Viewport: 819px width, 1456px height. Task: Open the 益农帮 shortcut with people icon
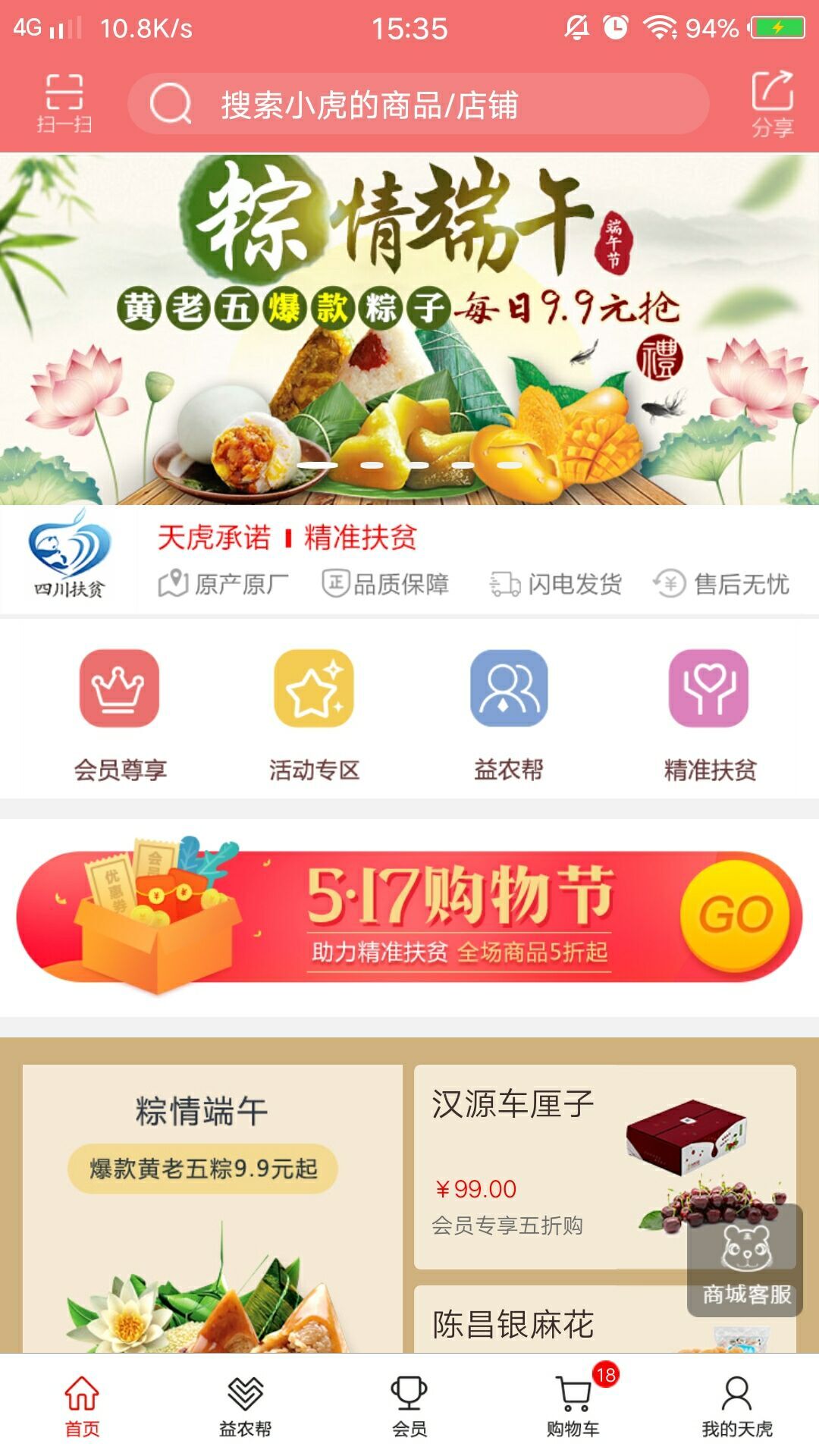pyautogui.click(x=509, y=714)
